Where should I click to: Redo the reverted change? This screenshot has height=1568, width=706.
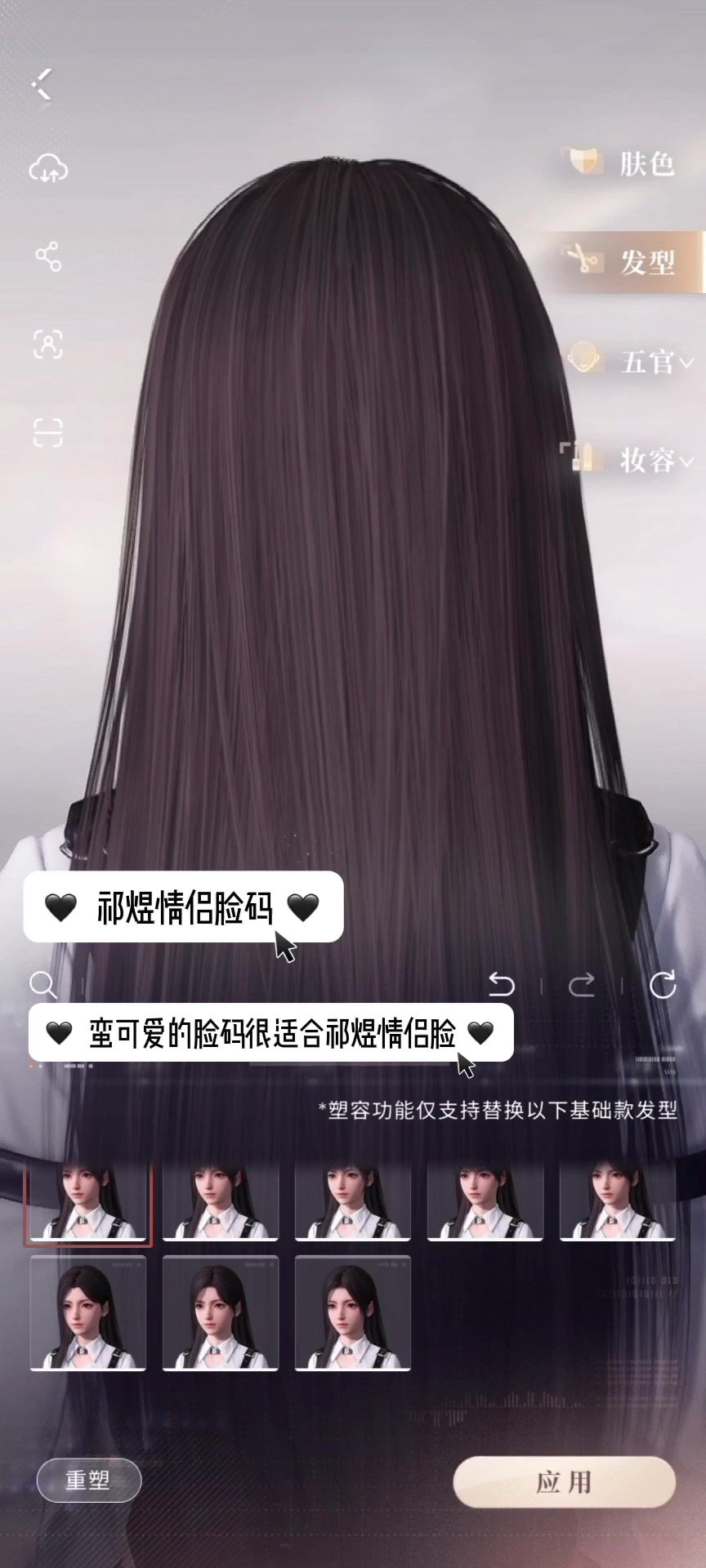pos(582,985)
